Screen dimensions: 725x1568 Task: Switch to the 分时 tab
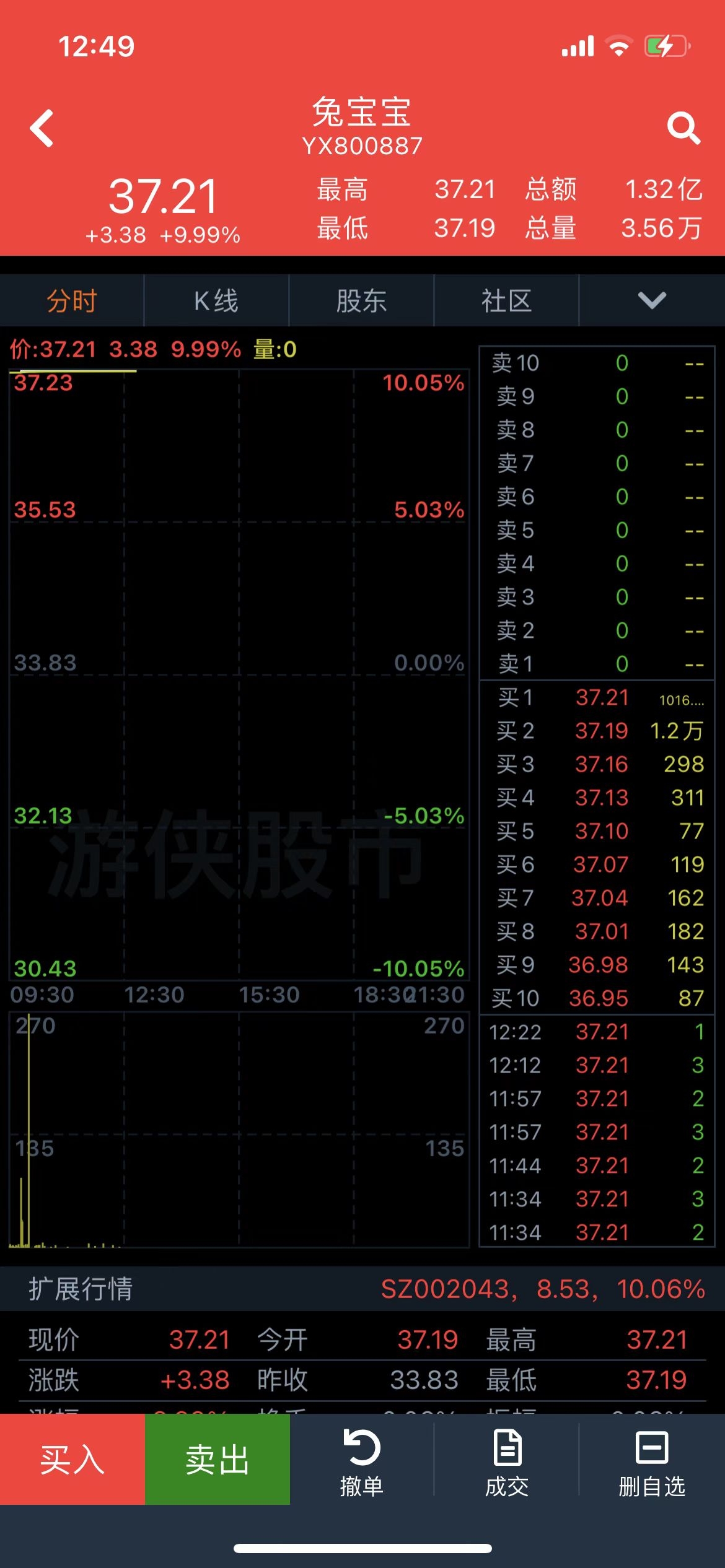pyautogui.click(x=72, y=301)
